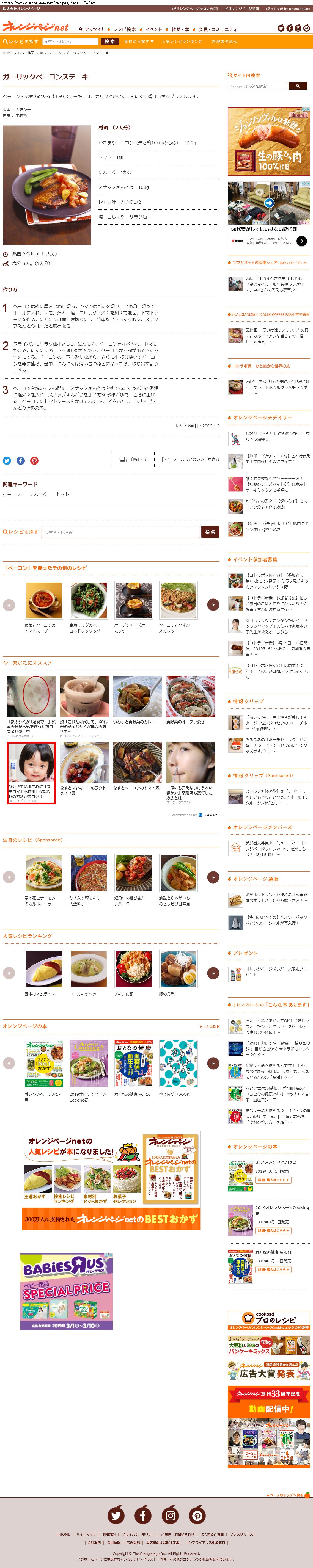Screen dimensions: 313x1568
Task: Share this recipe on Twitter
Action: [7, 461]
